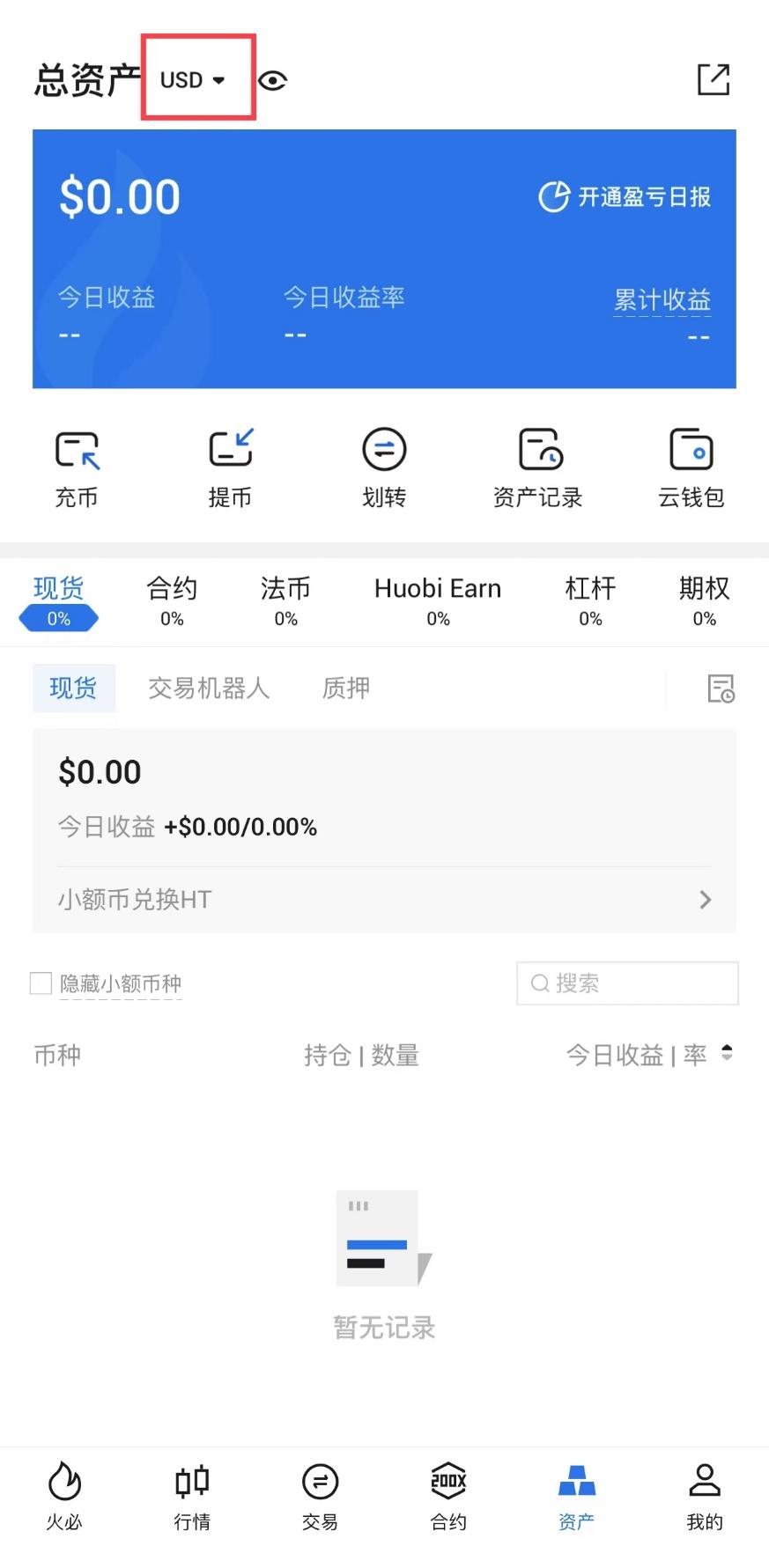Switch to the Huobi Earn tab
The height and width of the screenshot is (1568, 769).
(438, 600)
